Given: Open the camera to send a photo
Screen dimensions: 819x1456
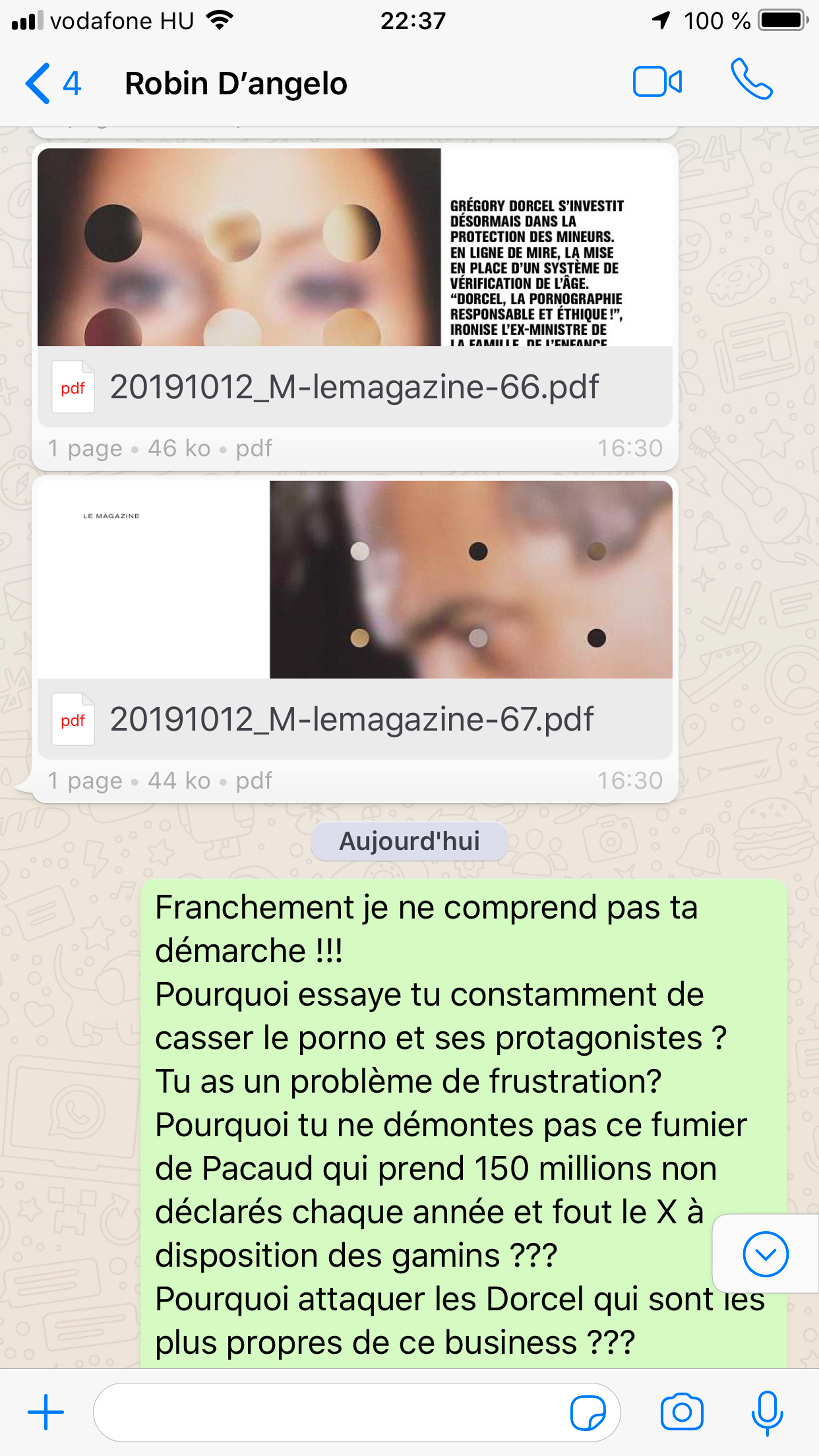Looking at the screenshot, I should pyautogui.click(x=682, y=1412).
